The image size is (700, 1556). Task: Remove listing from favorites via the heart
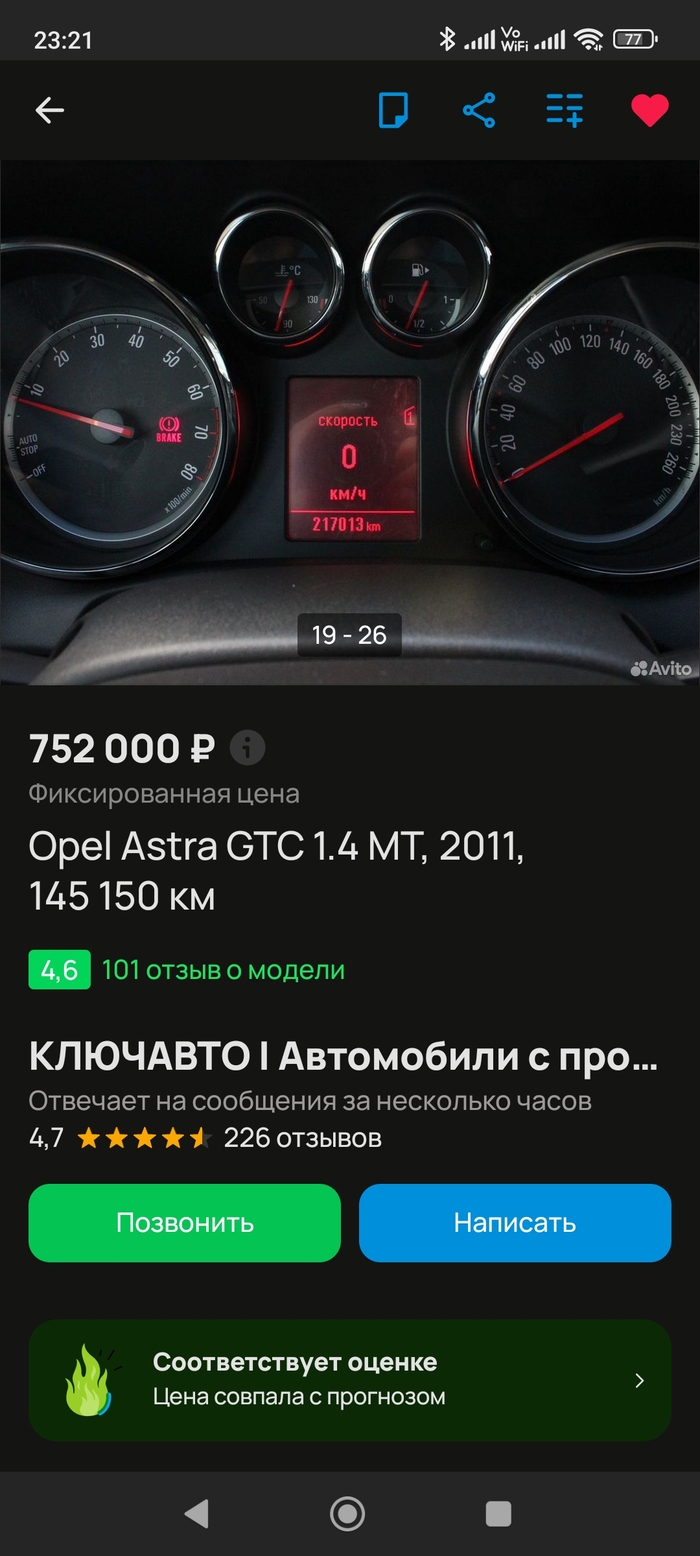(x=649, y=110)
